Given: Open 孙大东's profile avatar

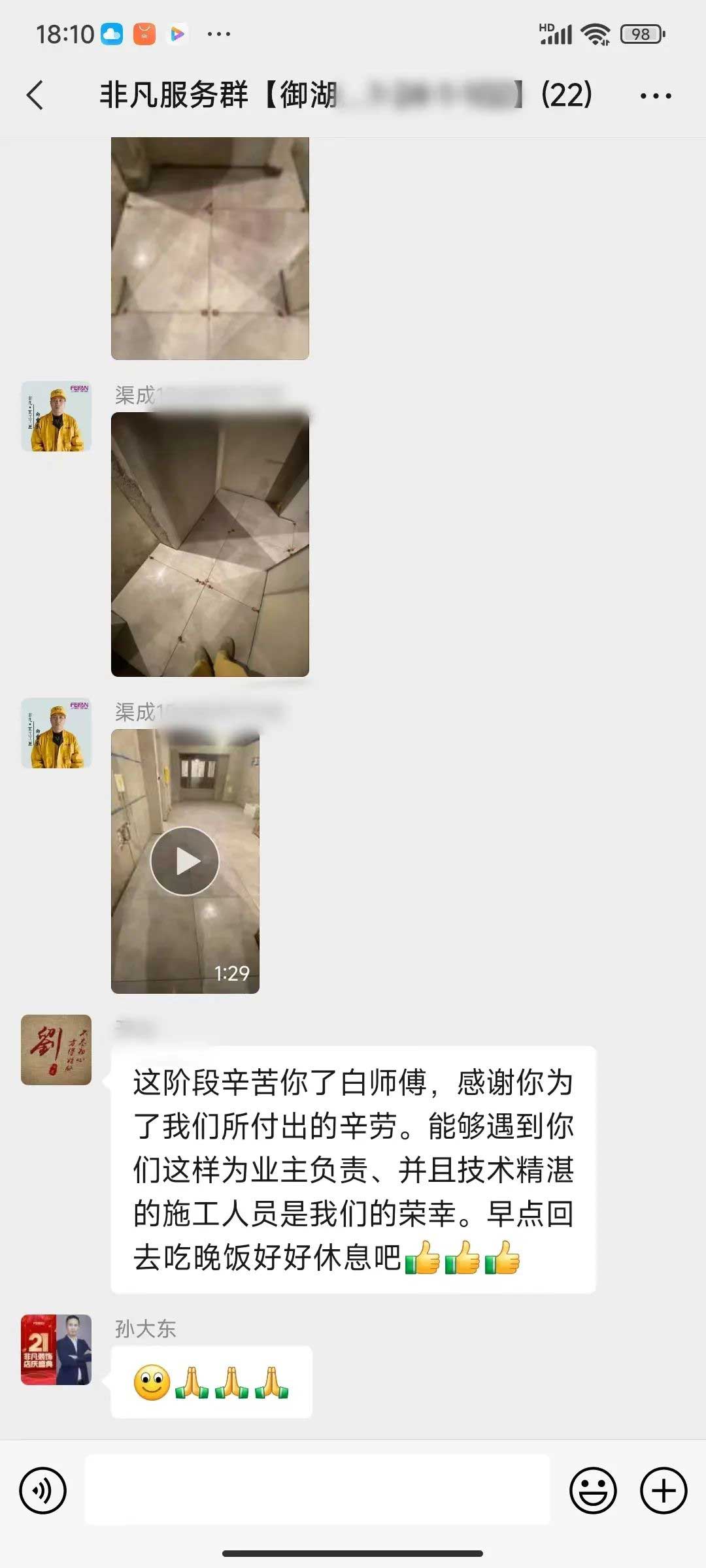Looking at the screenshot, I should coord(56,1350).
